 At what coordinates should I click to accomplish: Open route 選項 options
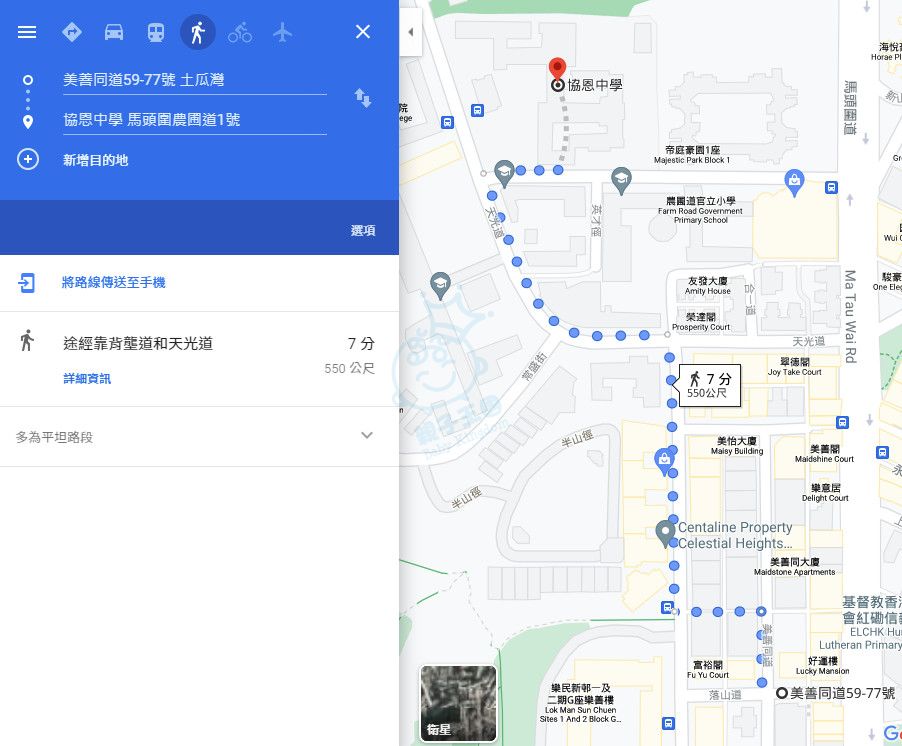pos(363,231)
